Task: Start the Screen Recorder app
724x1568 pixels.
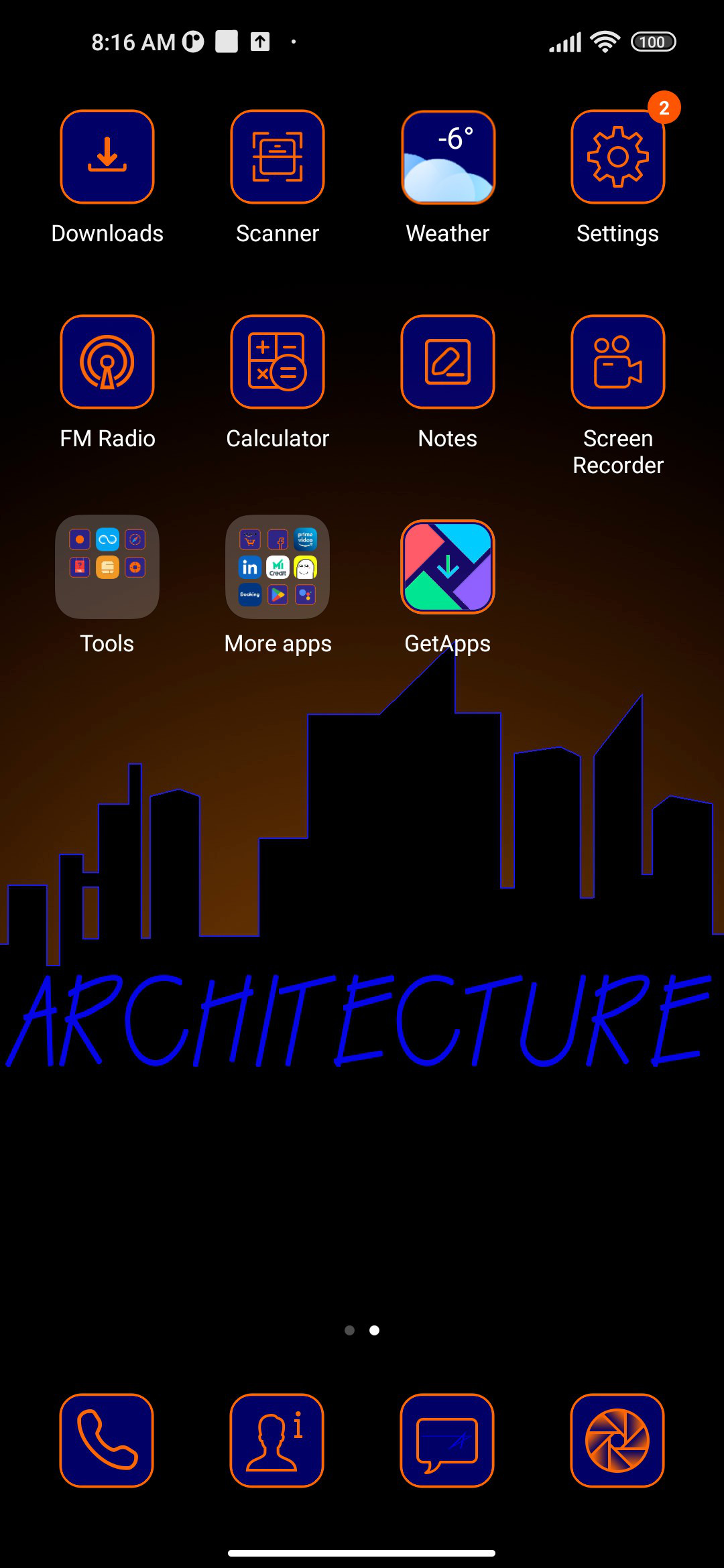Action: [x=618, y=362]
